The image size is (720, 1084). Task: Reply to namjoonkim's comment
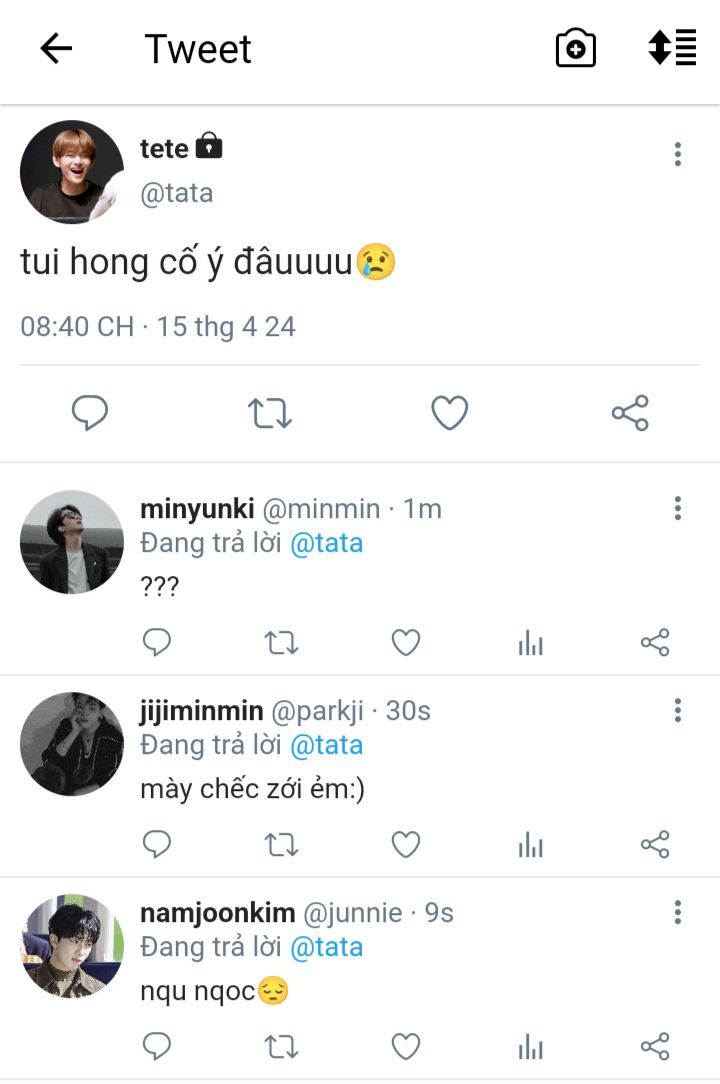tap(157, 1047)
